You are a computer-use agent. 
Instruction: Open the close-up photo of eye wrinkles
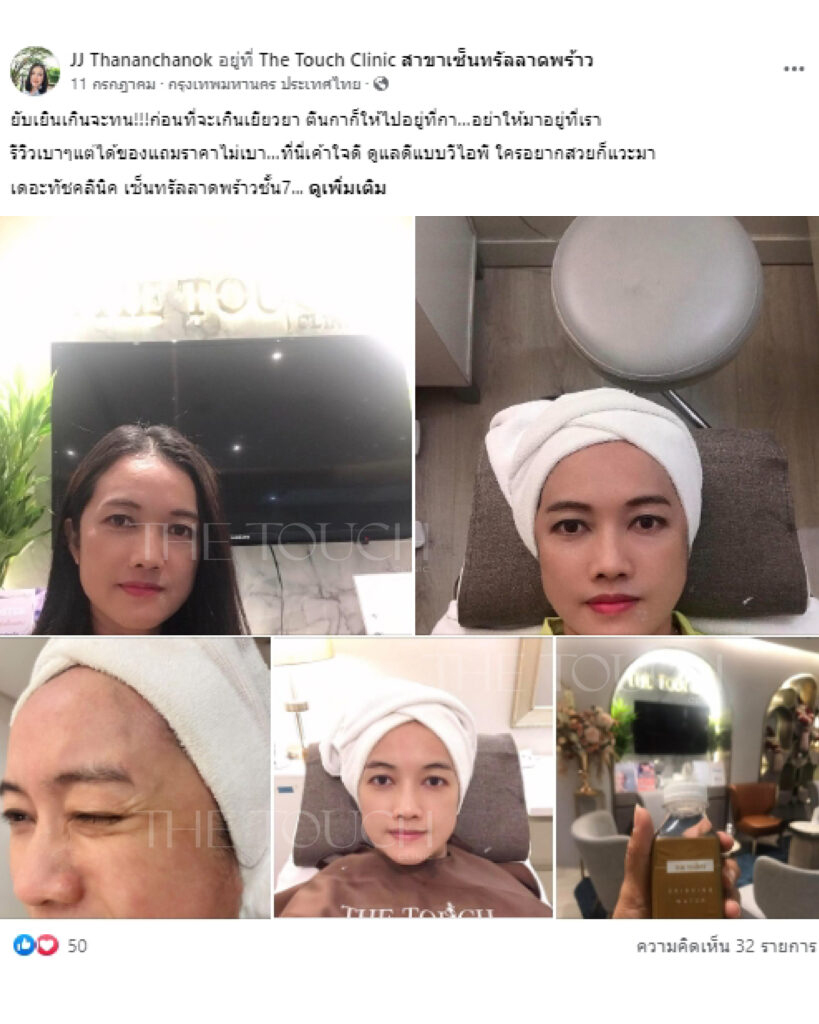135,778
